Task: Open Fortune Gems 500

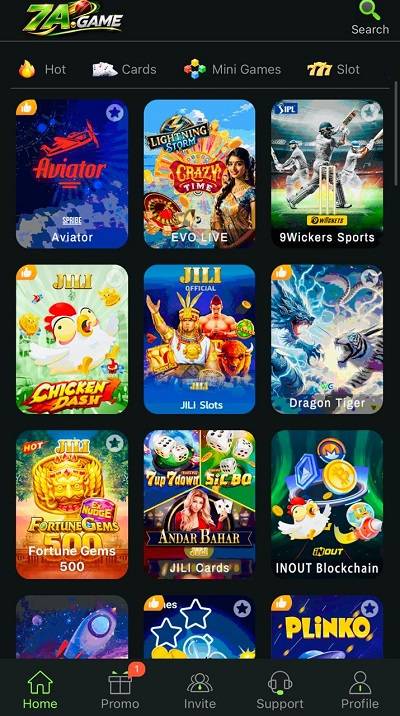Action: 72,504
